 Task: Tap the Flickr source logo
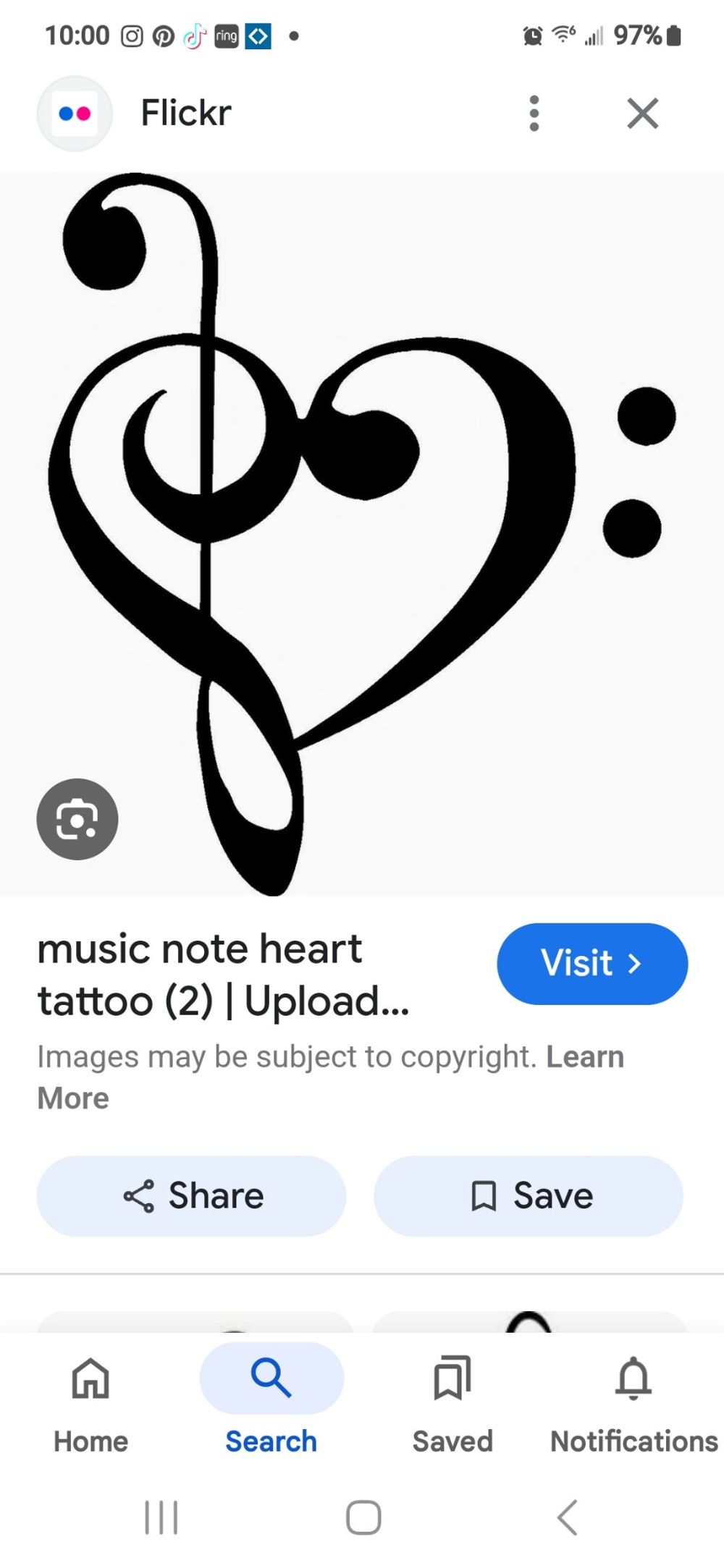pos(75,114)
